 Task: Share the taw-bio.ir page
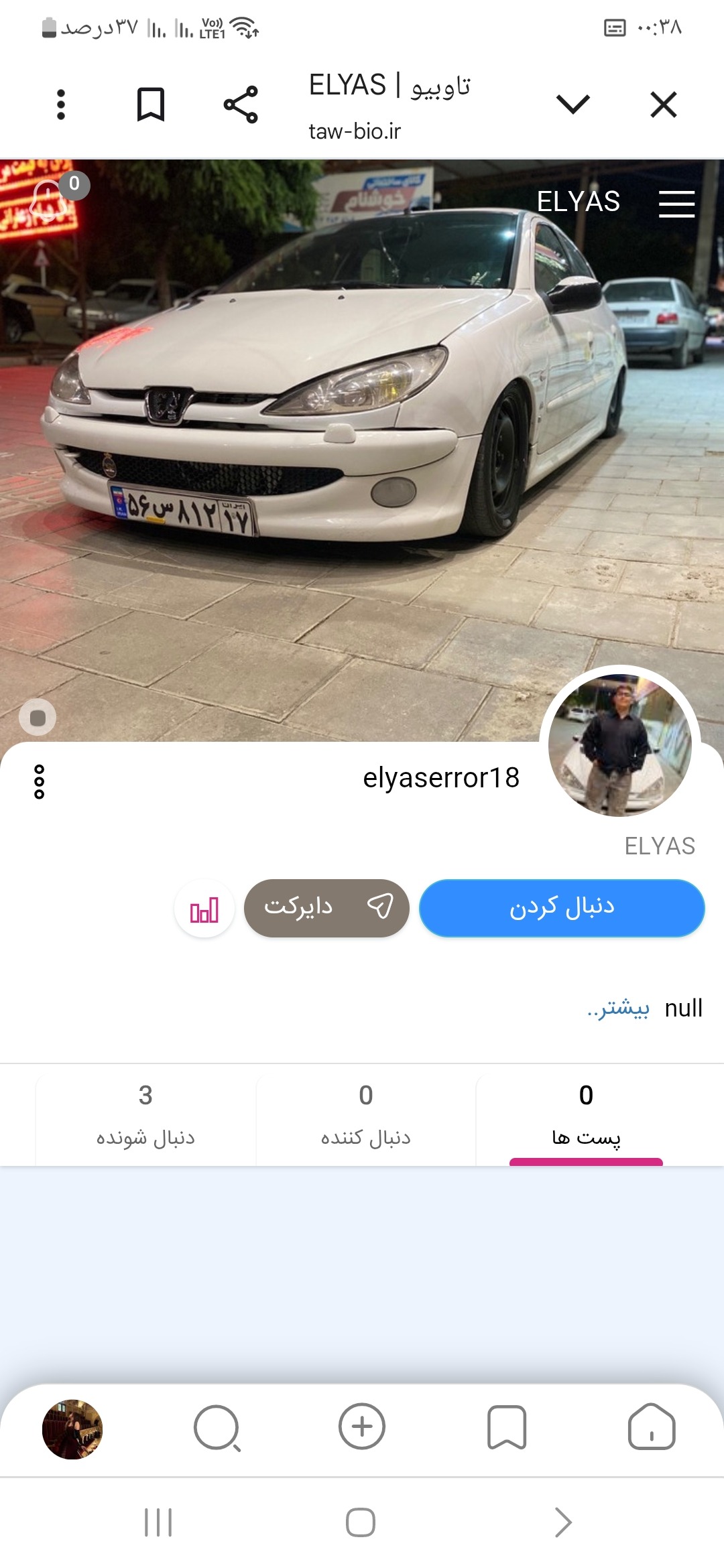241,105
